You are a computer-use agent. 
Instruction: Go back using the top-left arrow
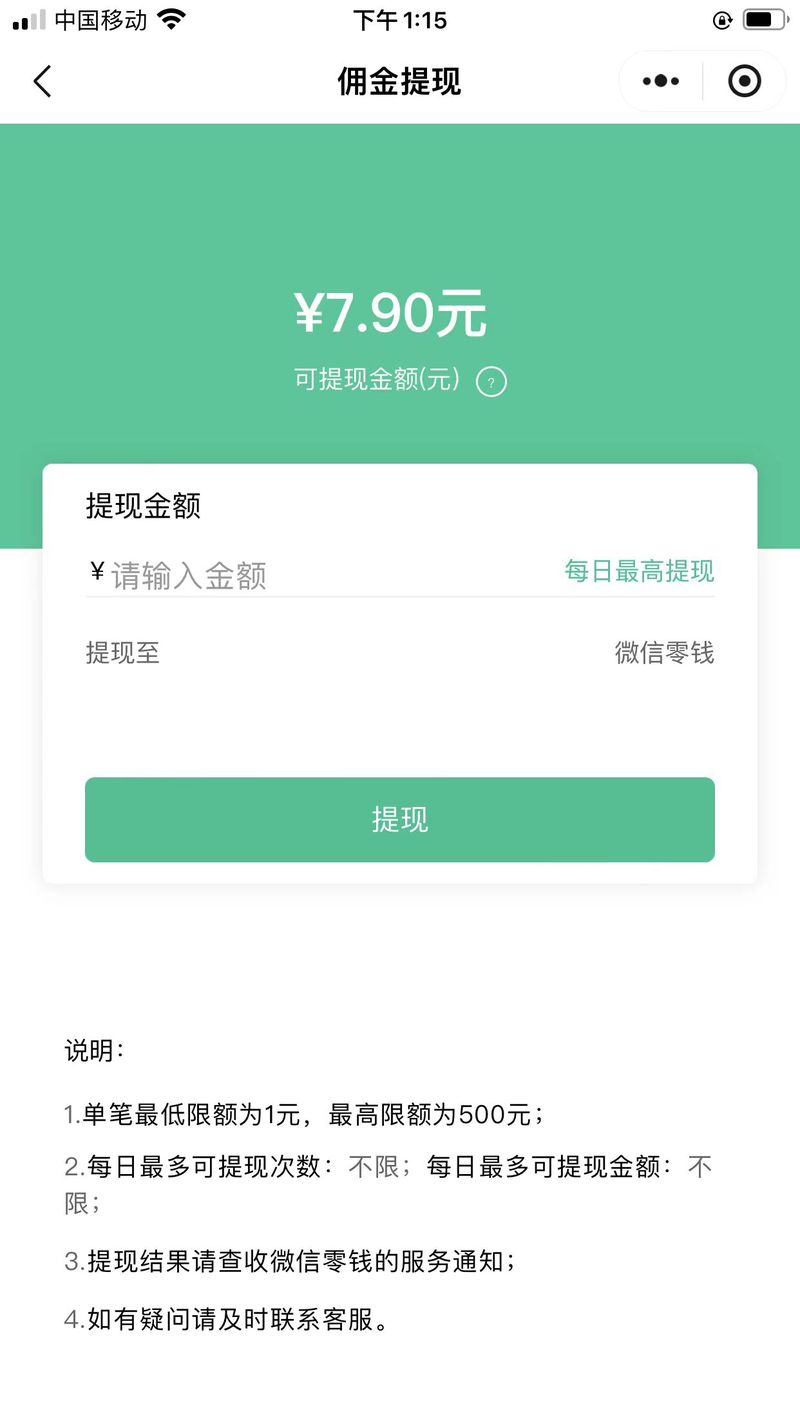pyautogui.click(x=42, y=81)
